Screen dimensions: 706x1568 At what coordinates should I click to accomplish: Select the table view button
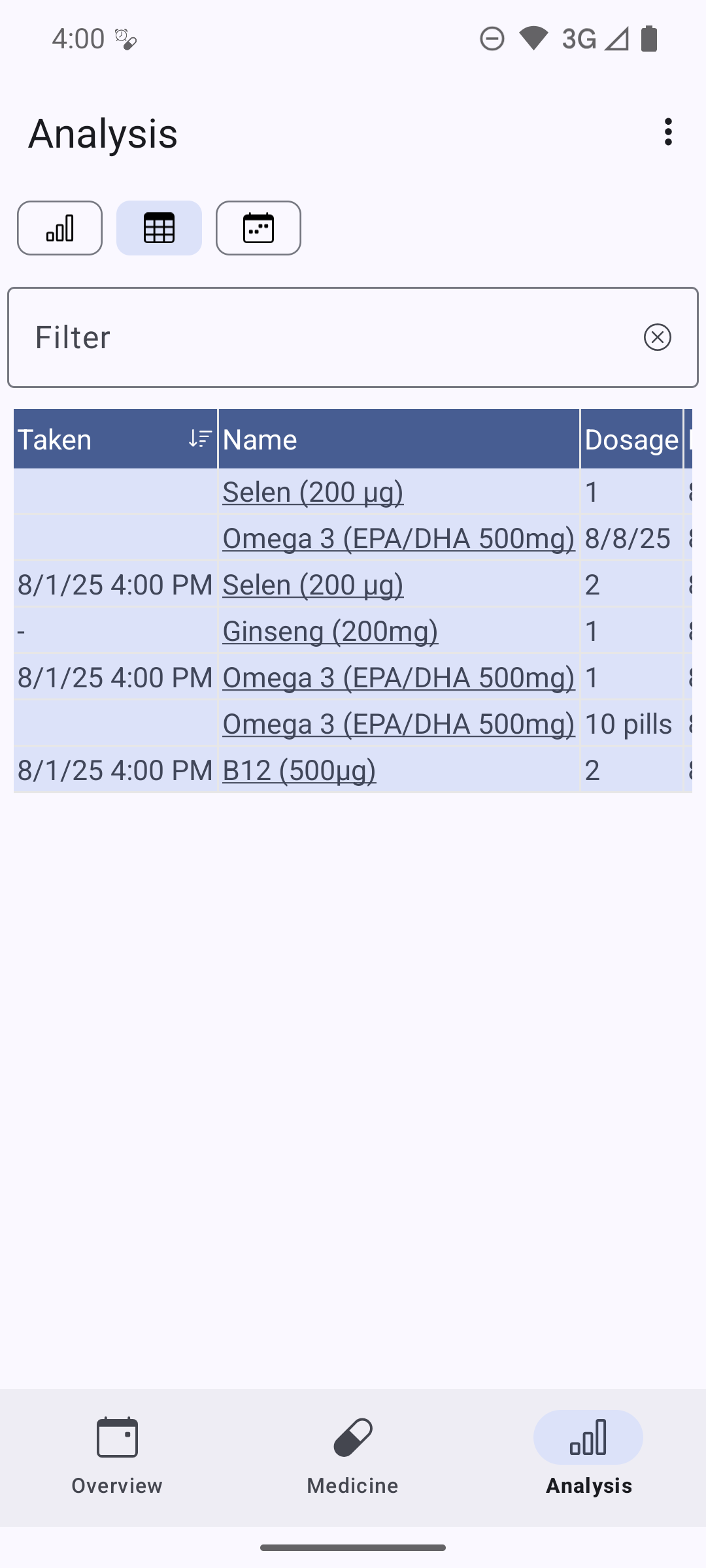tap(159, 228)
